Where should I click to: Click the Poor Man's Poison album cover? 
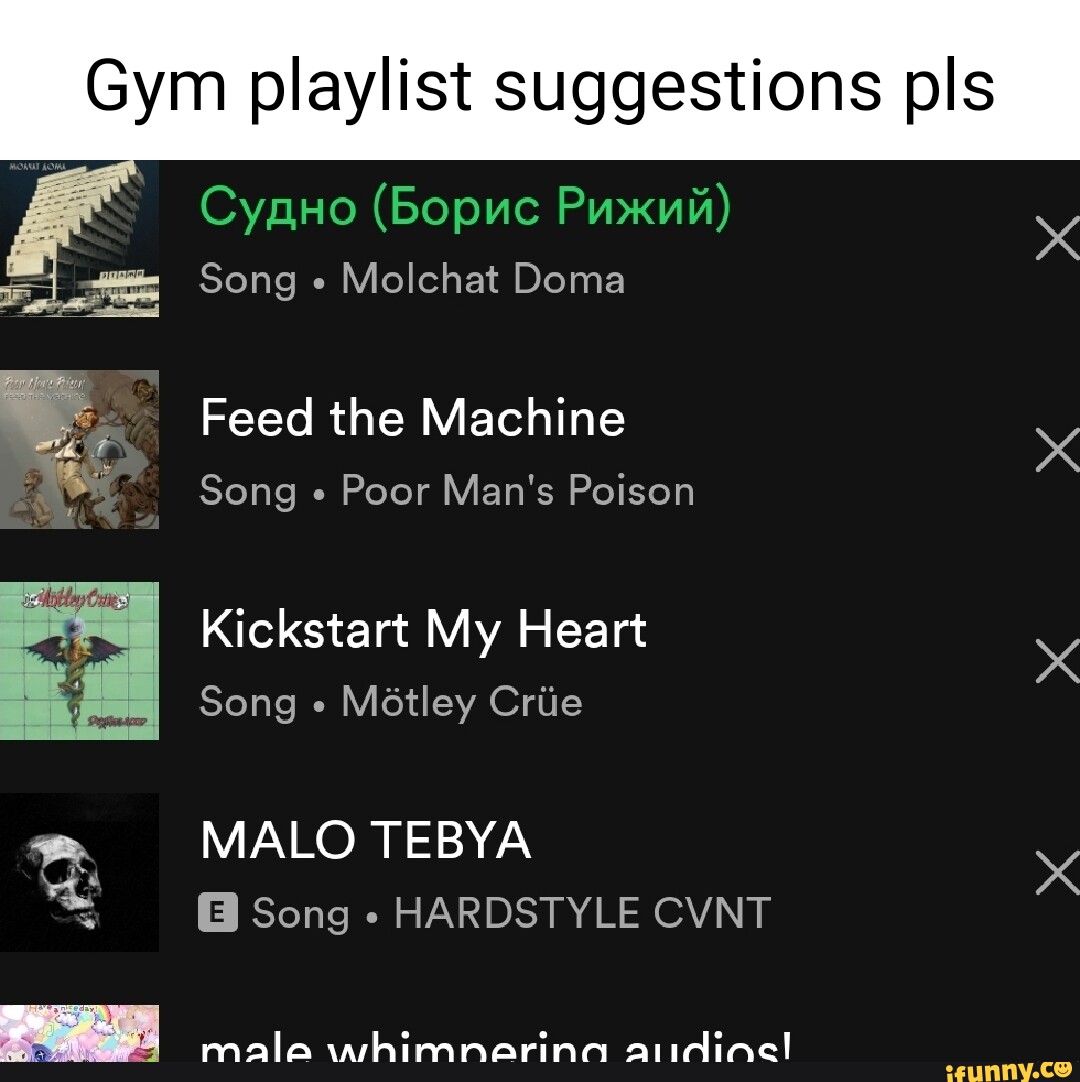[x=80, y=449]
